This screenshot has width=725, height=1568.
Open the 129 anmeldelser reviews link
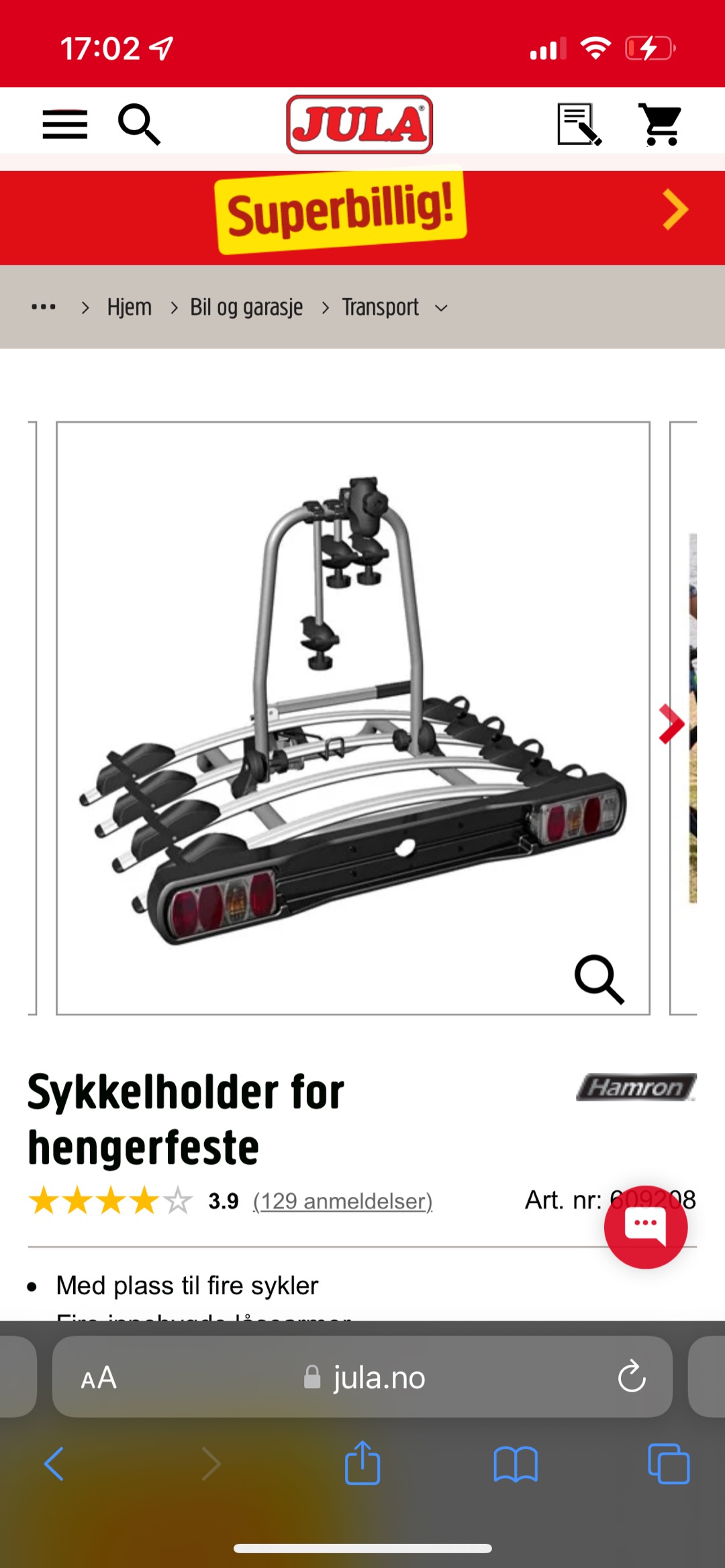coord(342,1201)
